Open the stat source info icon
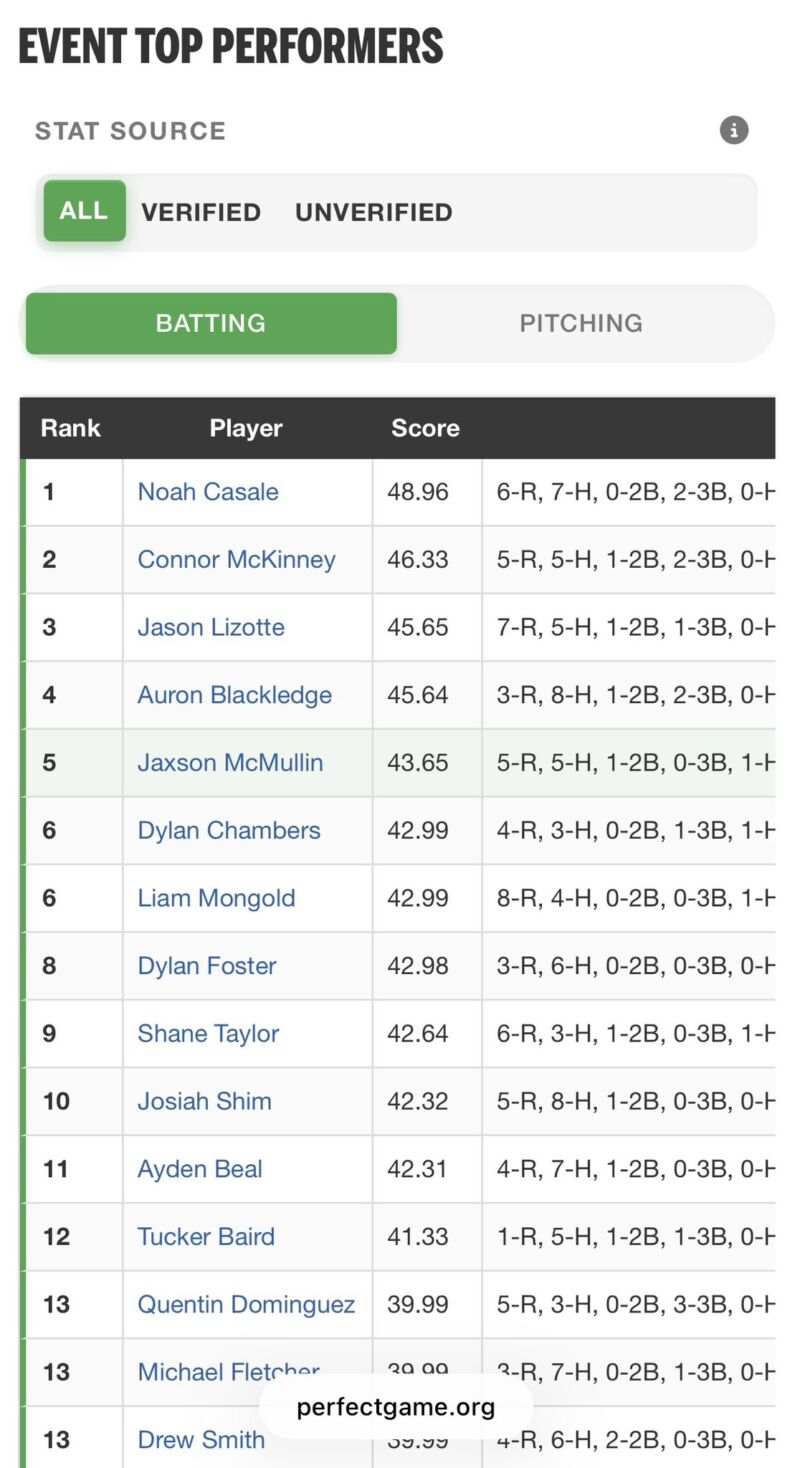Viewport: 800px width, 1468px height. pyautogui.click(x=734, y=130)
